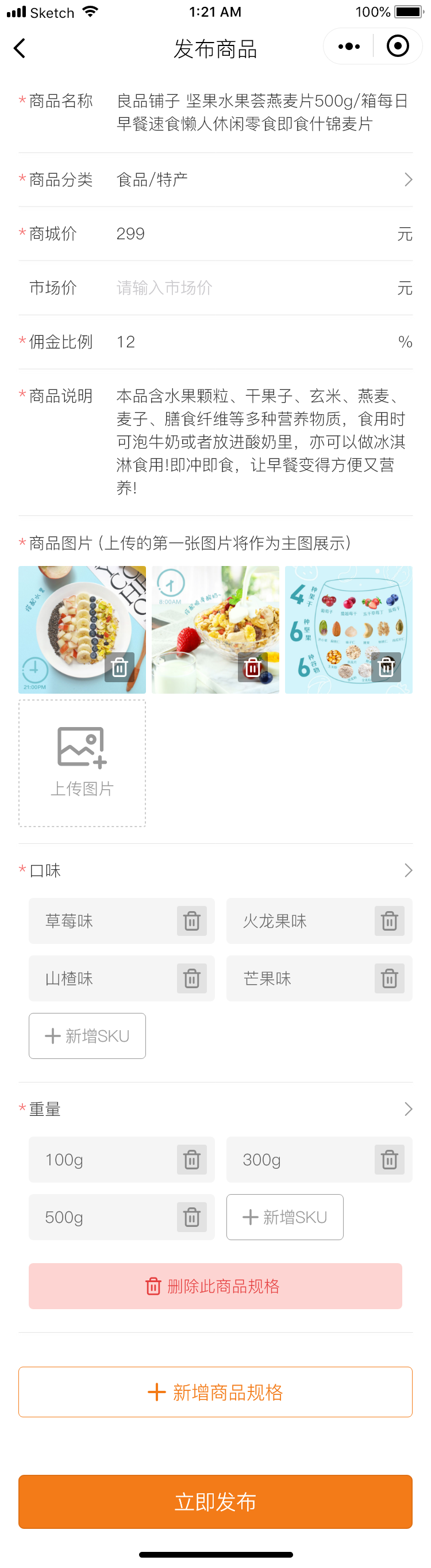Delete the 火龙果味 flavor option
The image size is (431, 1568).
(x=389, y=921)
